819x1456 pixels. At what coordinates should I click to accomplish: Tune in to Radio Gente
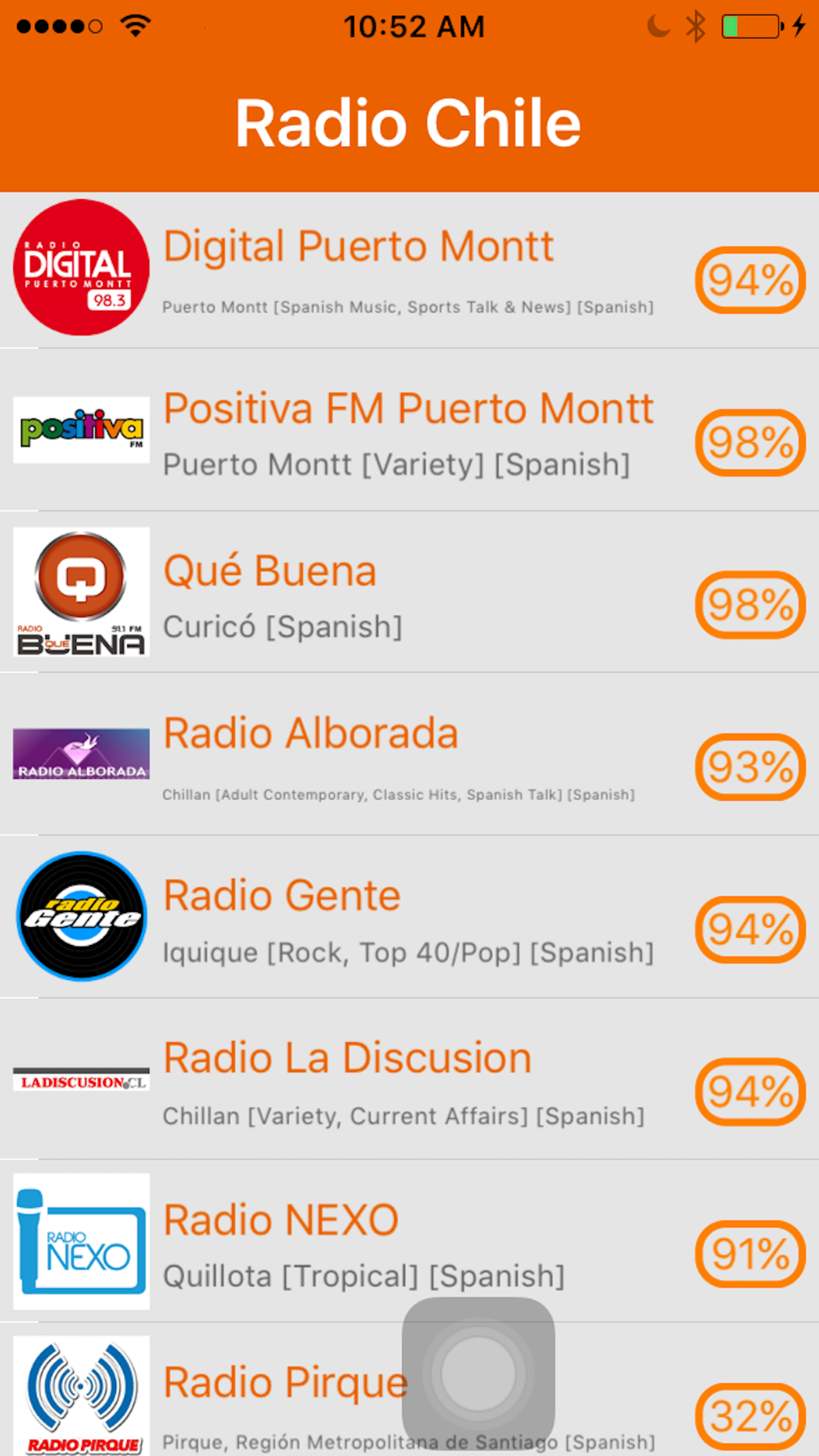pyautogui.click(x=409, y=916)
